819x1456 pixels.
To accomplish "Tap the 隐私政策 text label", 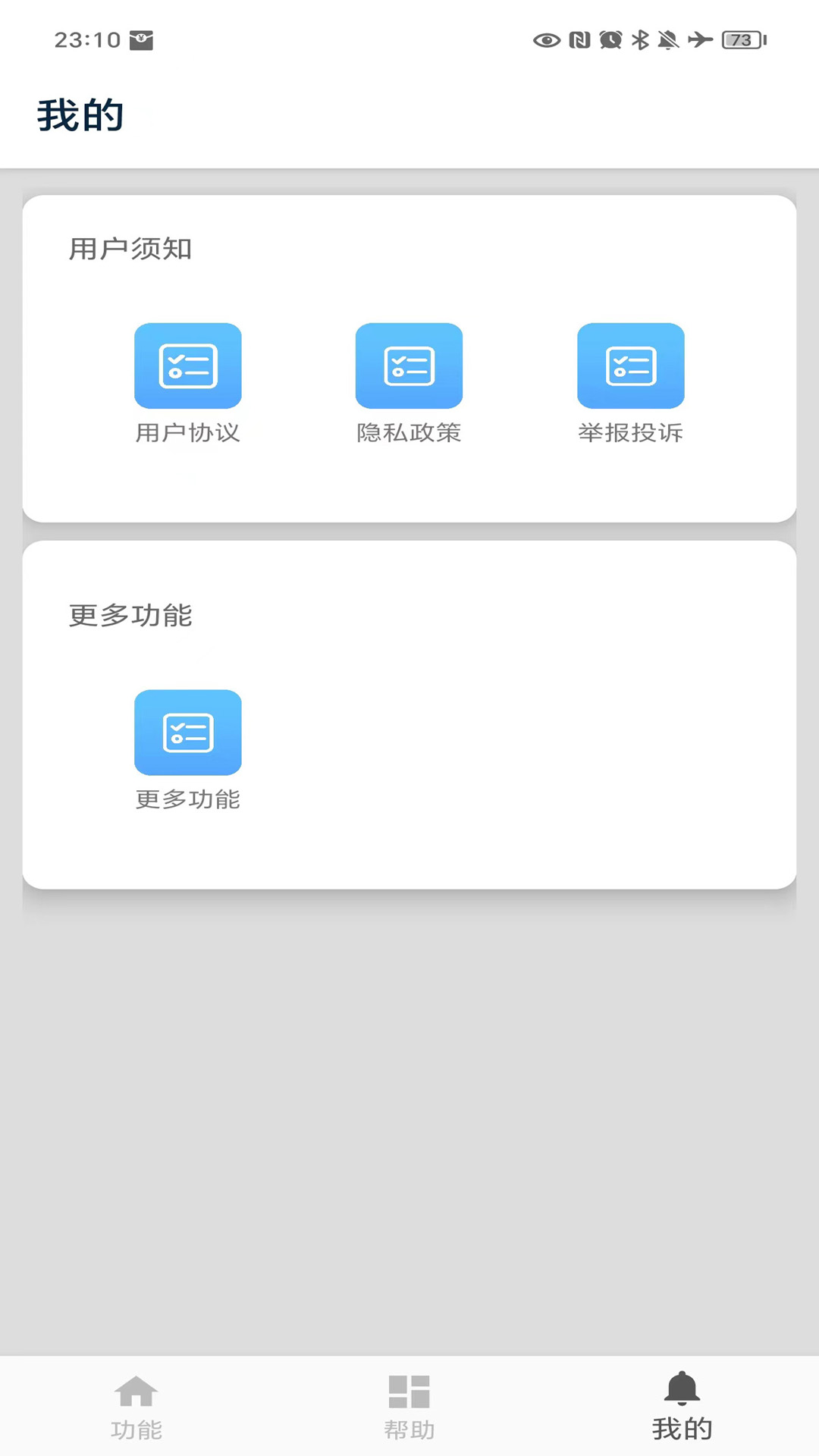I will 409,434.
